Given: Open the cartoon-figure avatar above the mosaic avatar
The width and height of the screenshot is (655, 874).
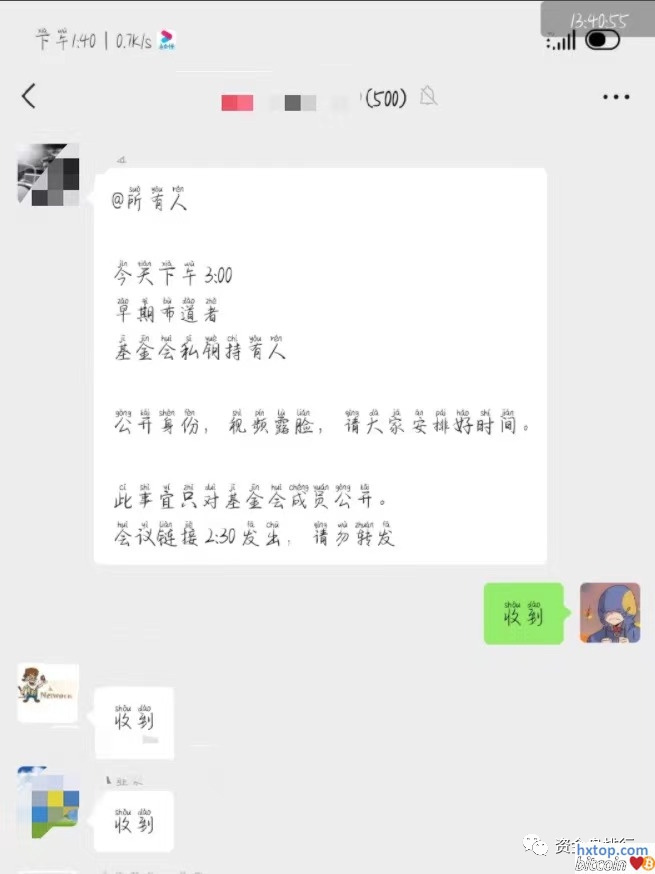Looking at the screenshot, I should pos(48,692).
